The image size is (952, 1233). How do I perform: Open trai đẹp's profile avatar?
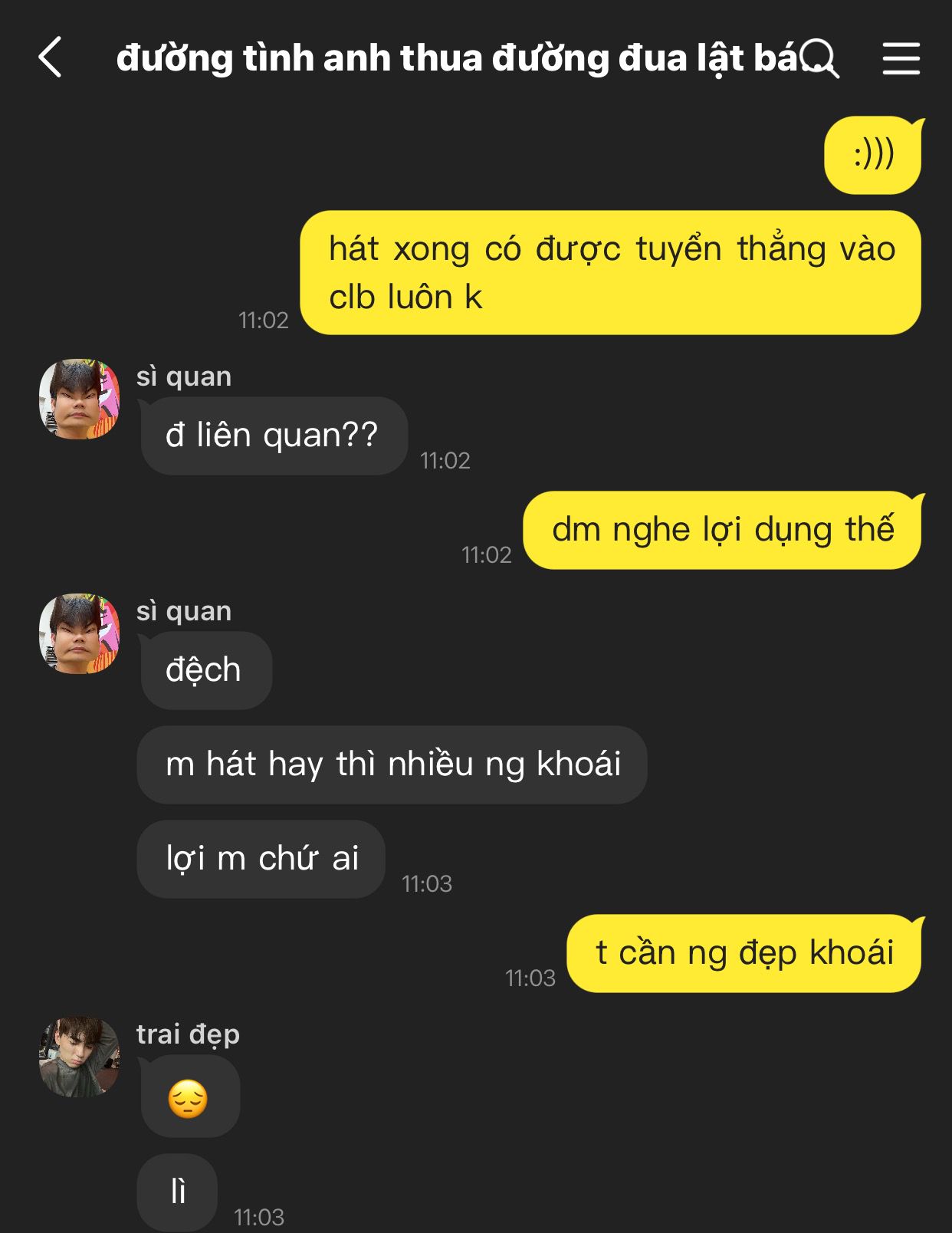80,1057
